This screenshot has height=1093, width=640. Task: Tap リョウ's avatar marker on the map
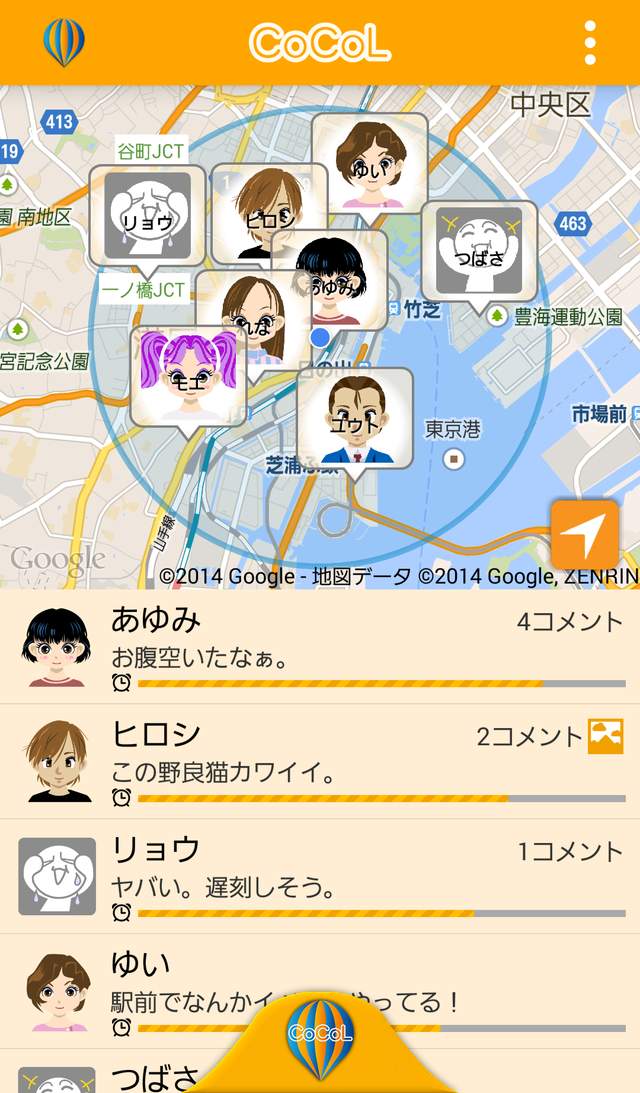point(147,217)
